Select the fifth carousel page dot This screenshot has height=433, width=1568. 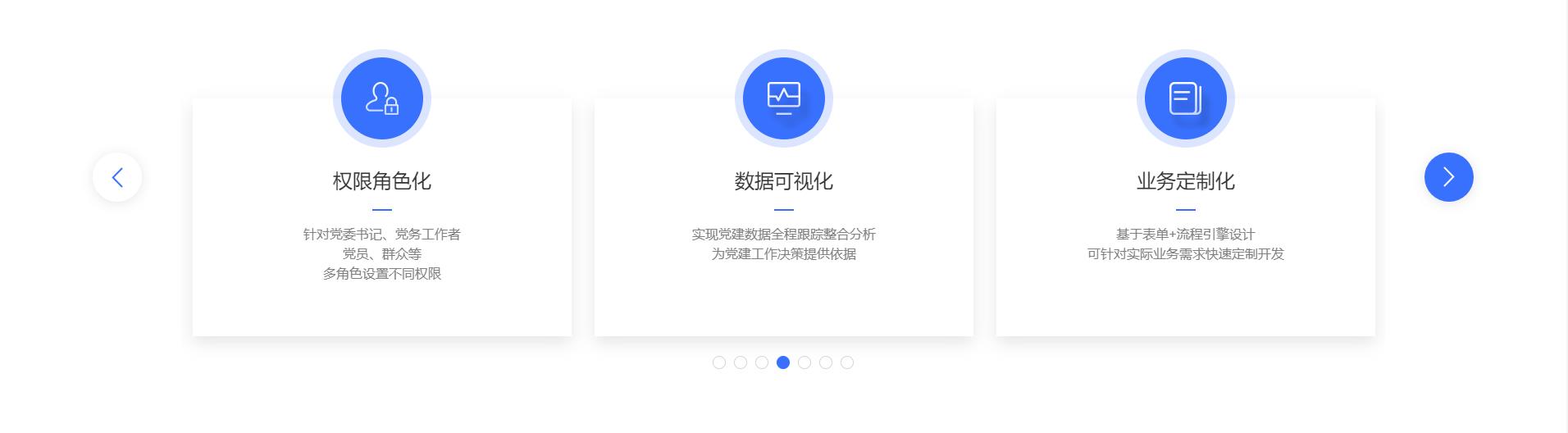coord(805,362)
